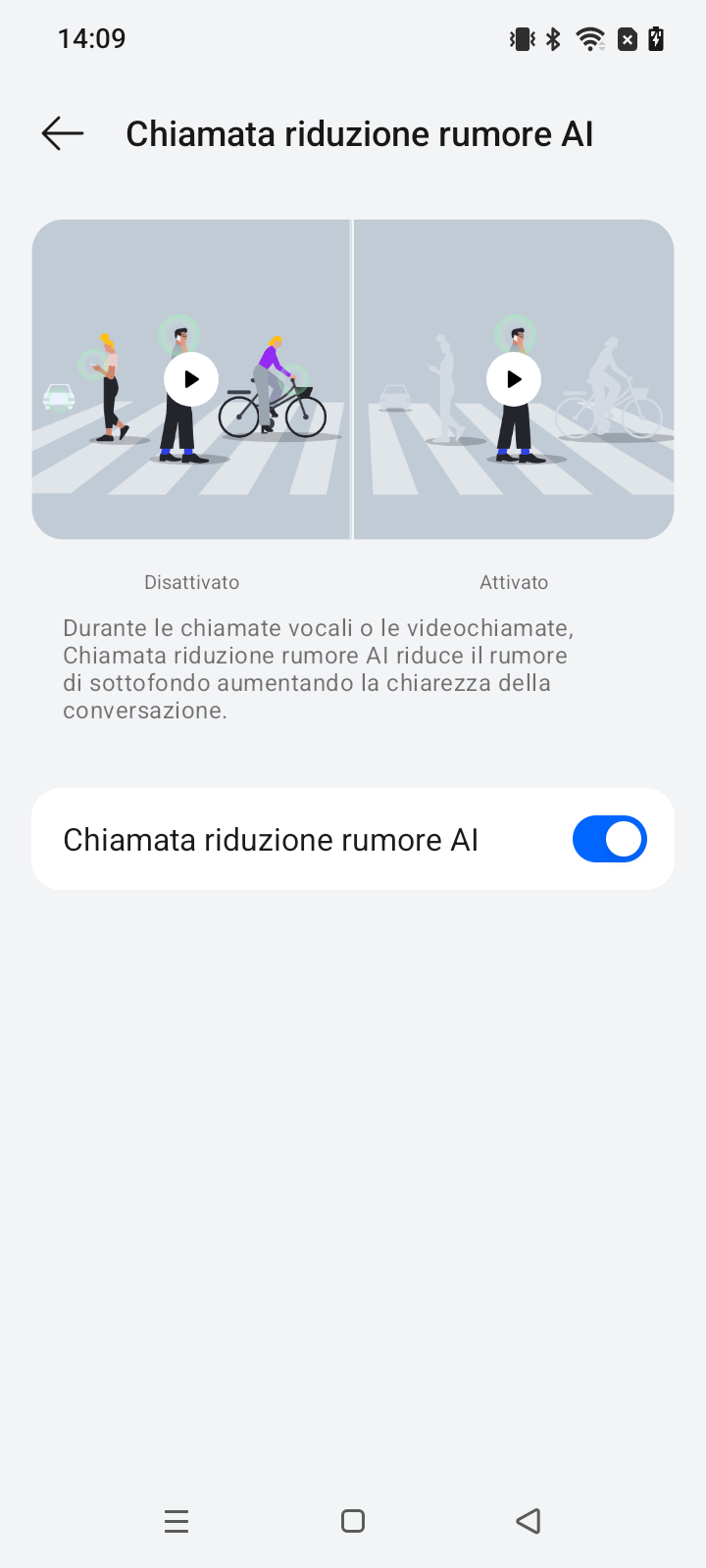The height and width of the screenshot is (1568, 706).
Task: Go back from Chiamata riduzione rumore AI
Action: [x=63, y=133]
